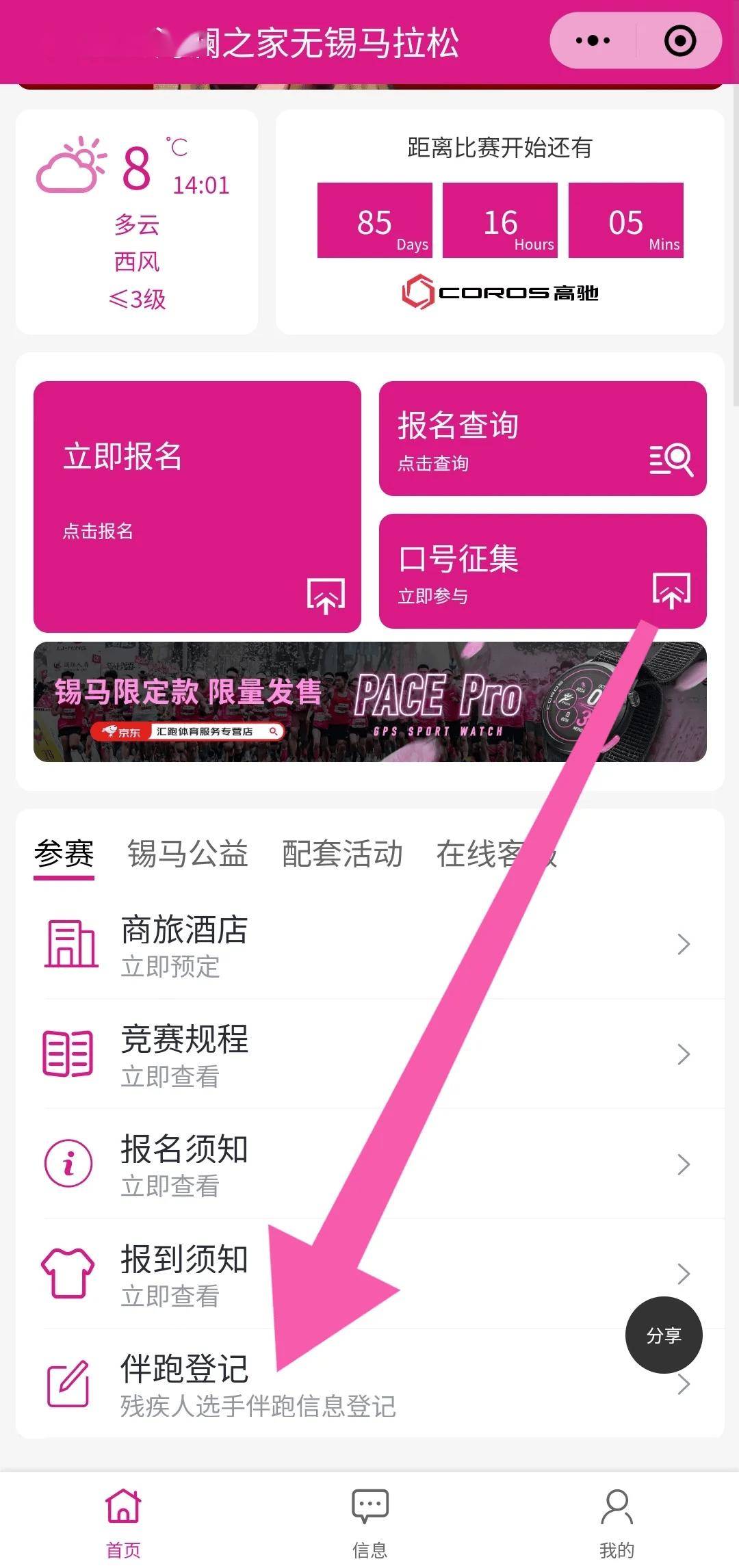Tap the 立即报名 registration card

tap(197, 506)
